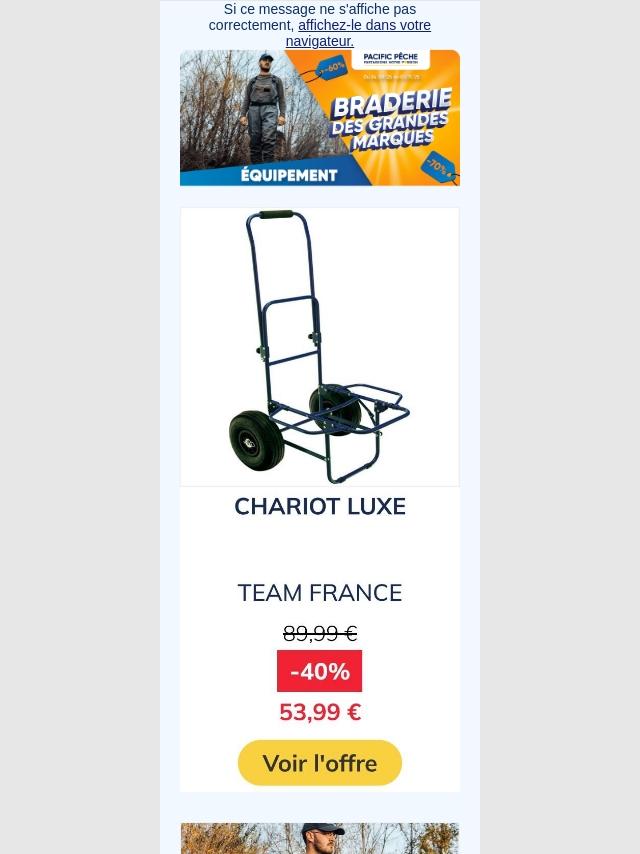Open the 'affichez-le dans votre navigateur' link

coord(364,26)
